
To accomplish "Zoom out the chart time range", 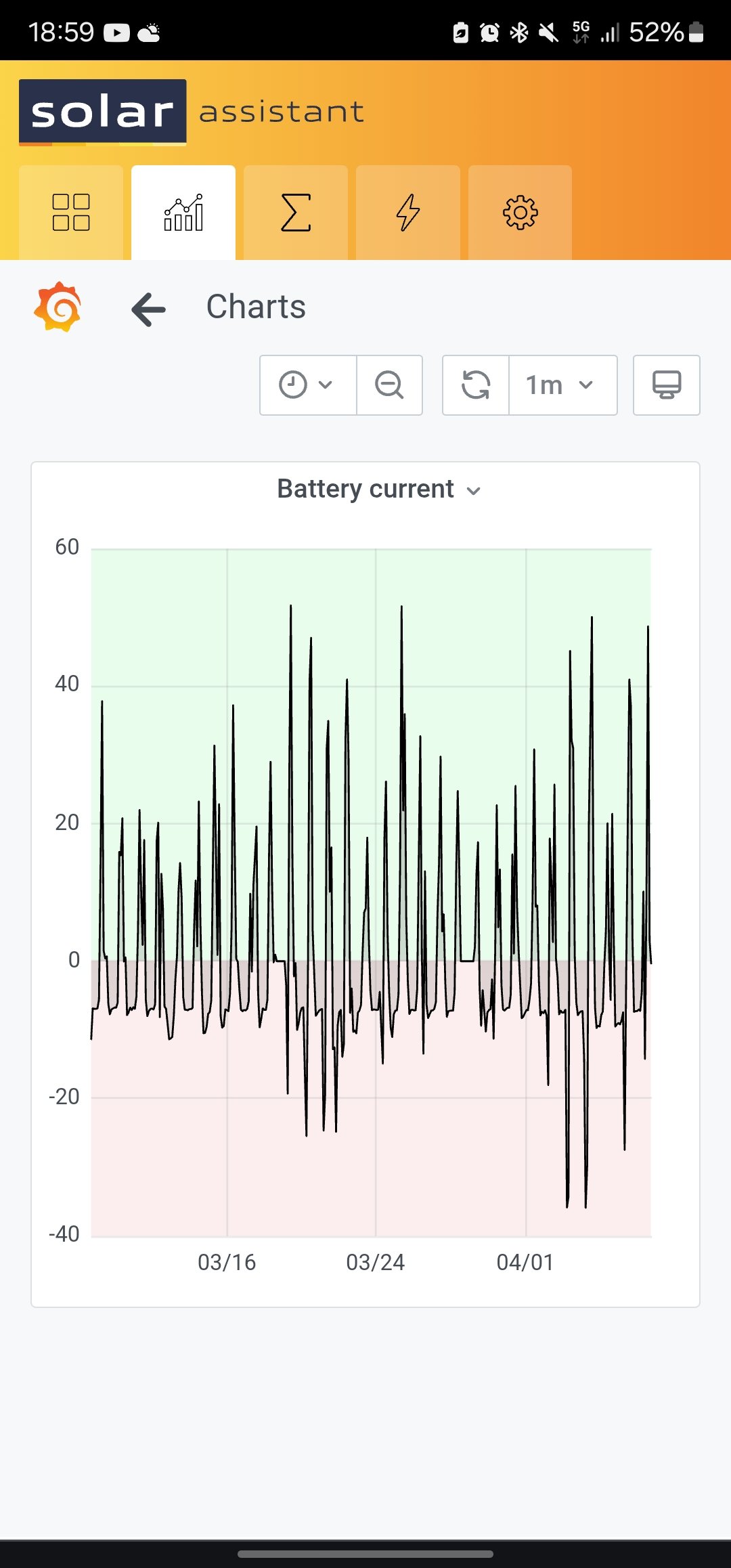I will (389, 385).
